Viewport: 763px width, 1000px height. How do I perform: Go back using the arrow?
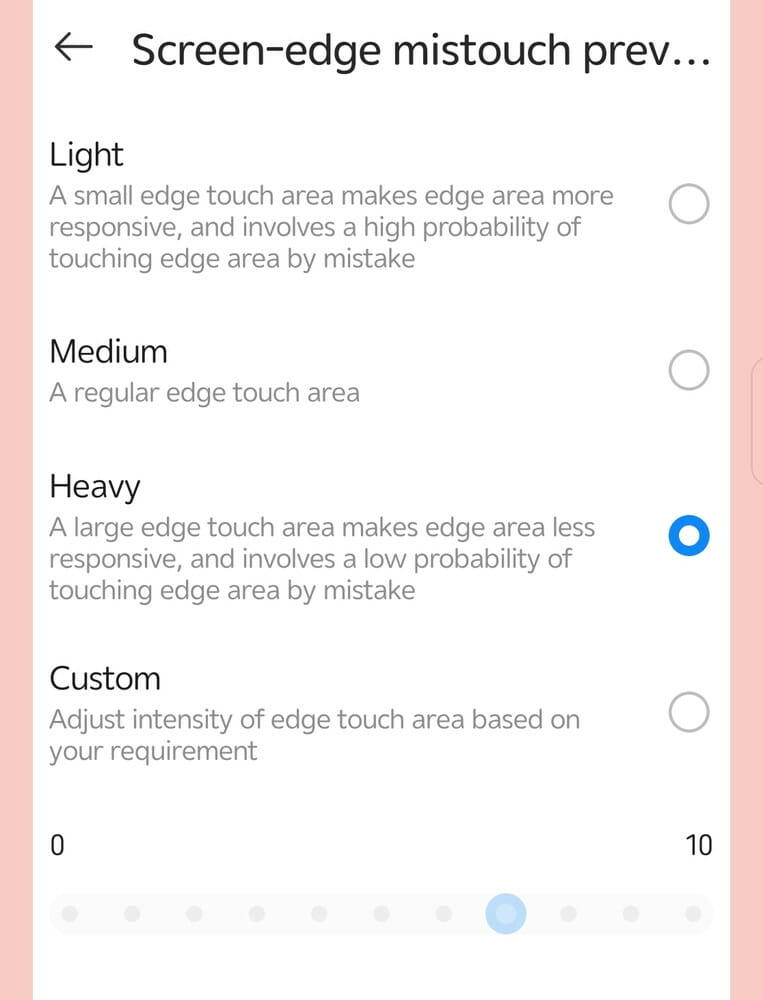[x=73, y=48]
